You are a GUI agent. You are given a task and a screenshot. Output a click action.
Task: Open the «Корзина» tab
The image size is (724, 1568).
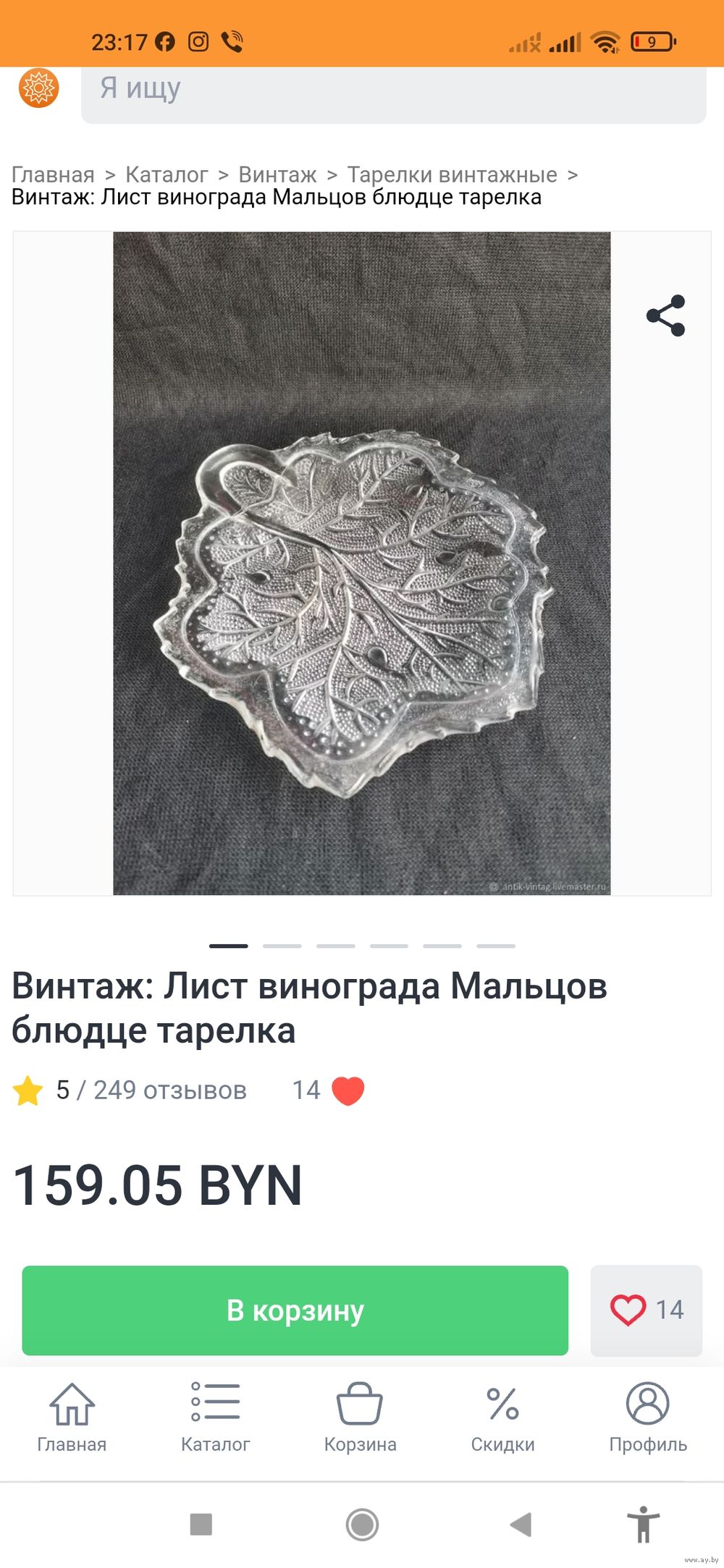(360, 1418)
